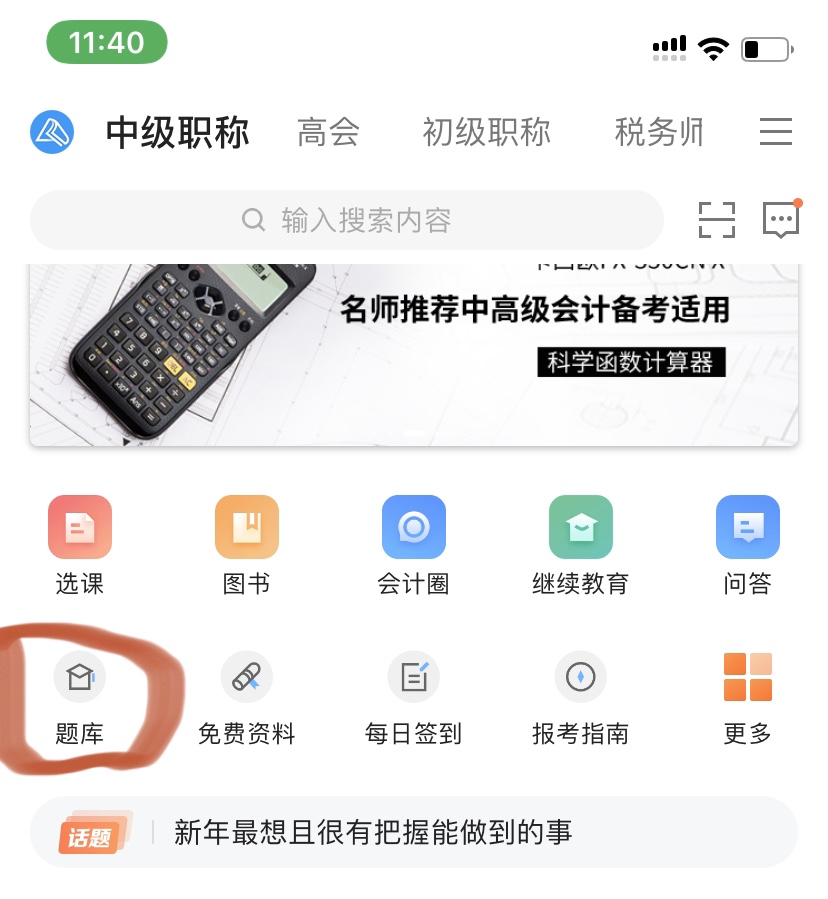Image resolution: width=828 pixels, height=899 pixels.
Task: Switch to the 初级职称 tab
Action: pyautogui.click(x=487, y=131)
